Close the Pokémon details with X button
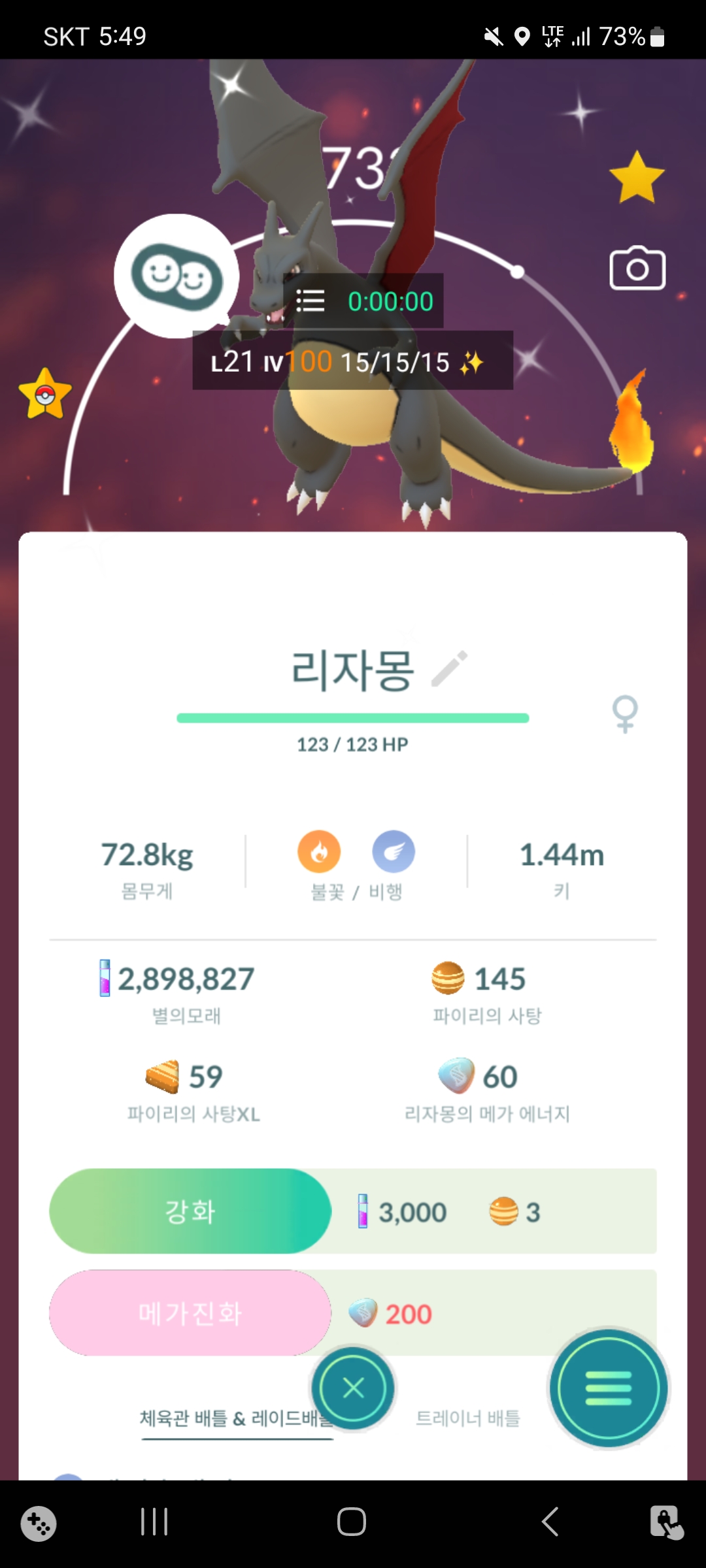The height and width of the screenshot is (1568, 706). click(353, 1388)
